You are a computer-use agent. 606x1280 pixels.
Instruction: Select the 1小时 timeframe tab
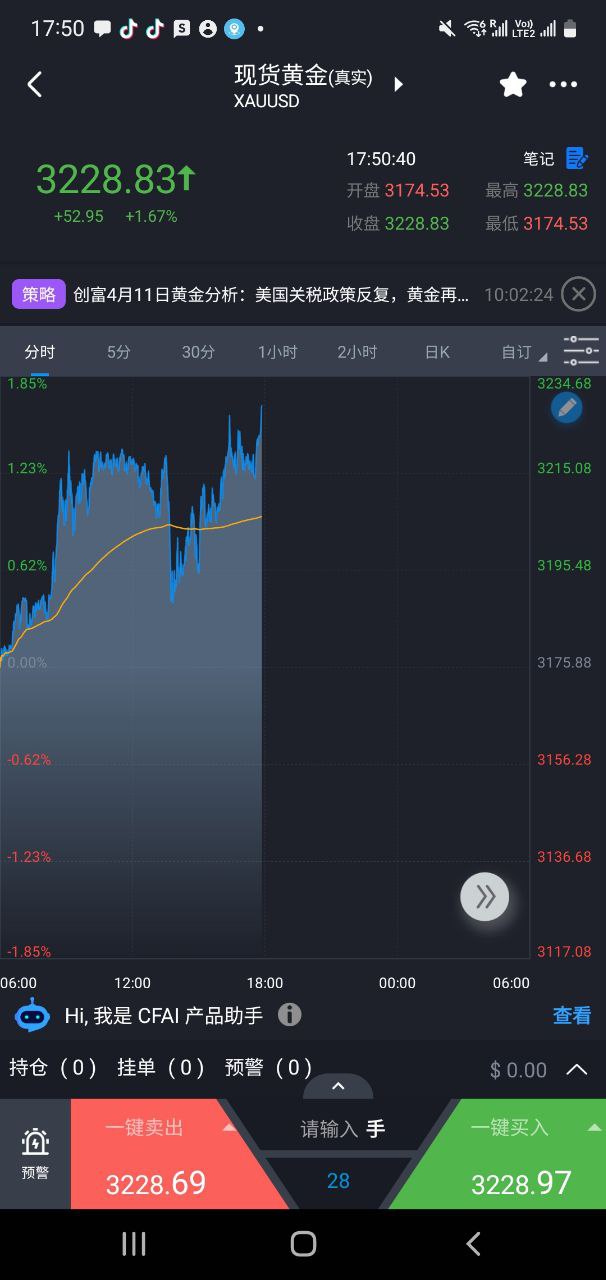tap(277, 352)
